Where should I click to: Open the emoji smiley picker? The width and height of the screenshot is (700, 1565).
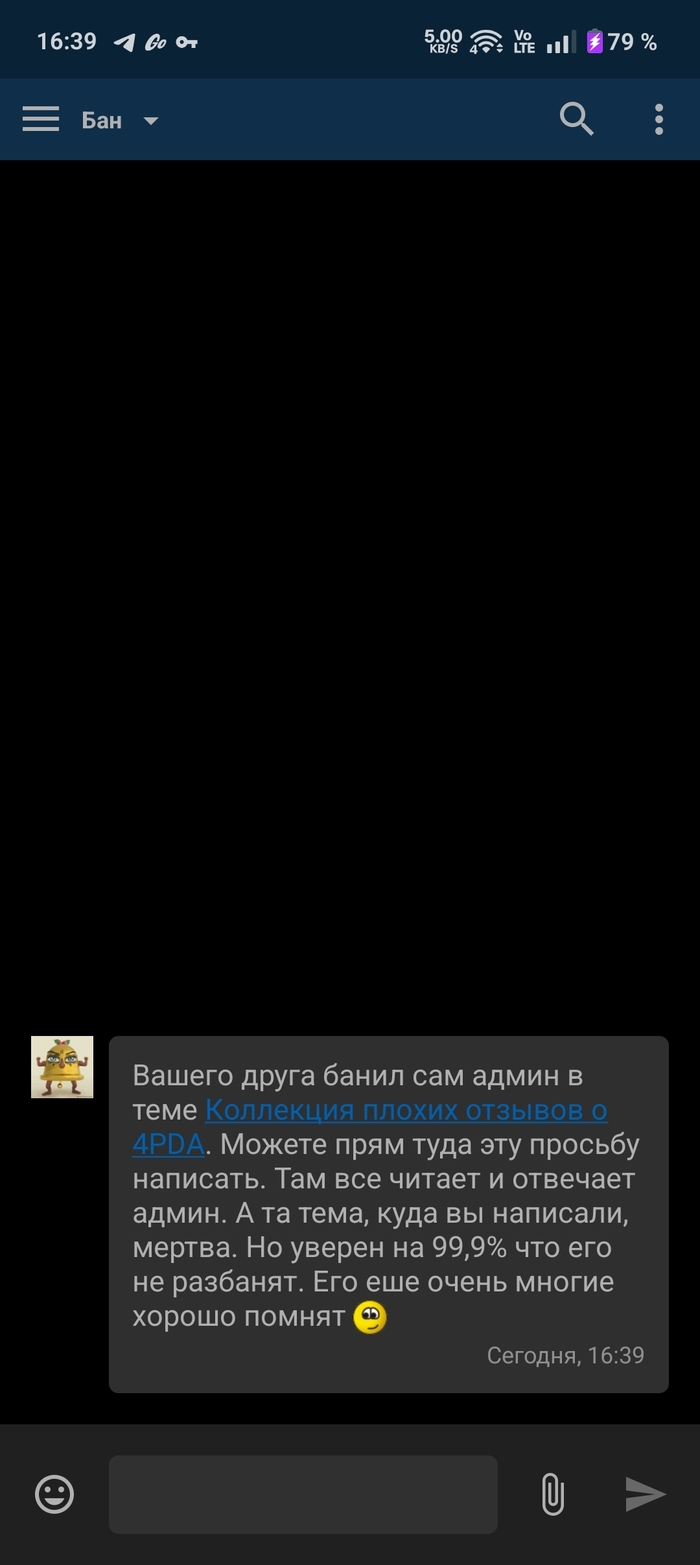point(54,1494)
